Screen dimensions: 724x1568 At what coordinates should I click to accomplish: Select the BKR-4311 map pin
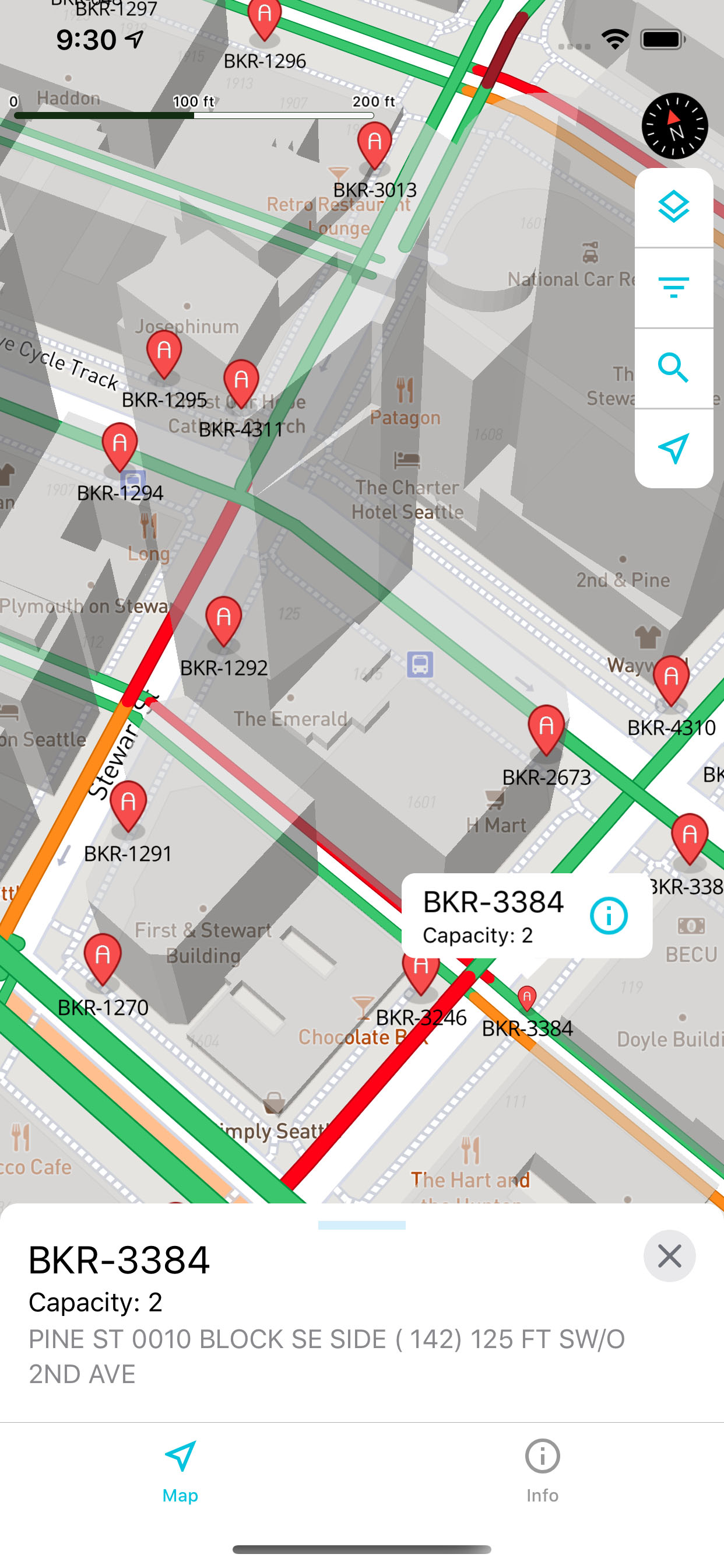(x=241, y=383)
